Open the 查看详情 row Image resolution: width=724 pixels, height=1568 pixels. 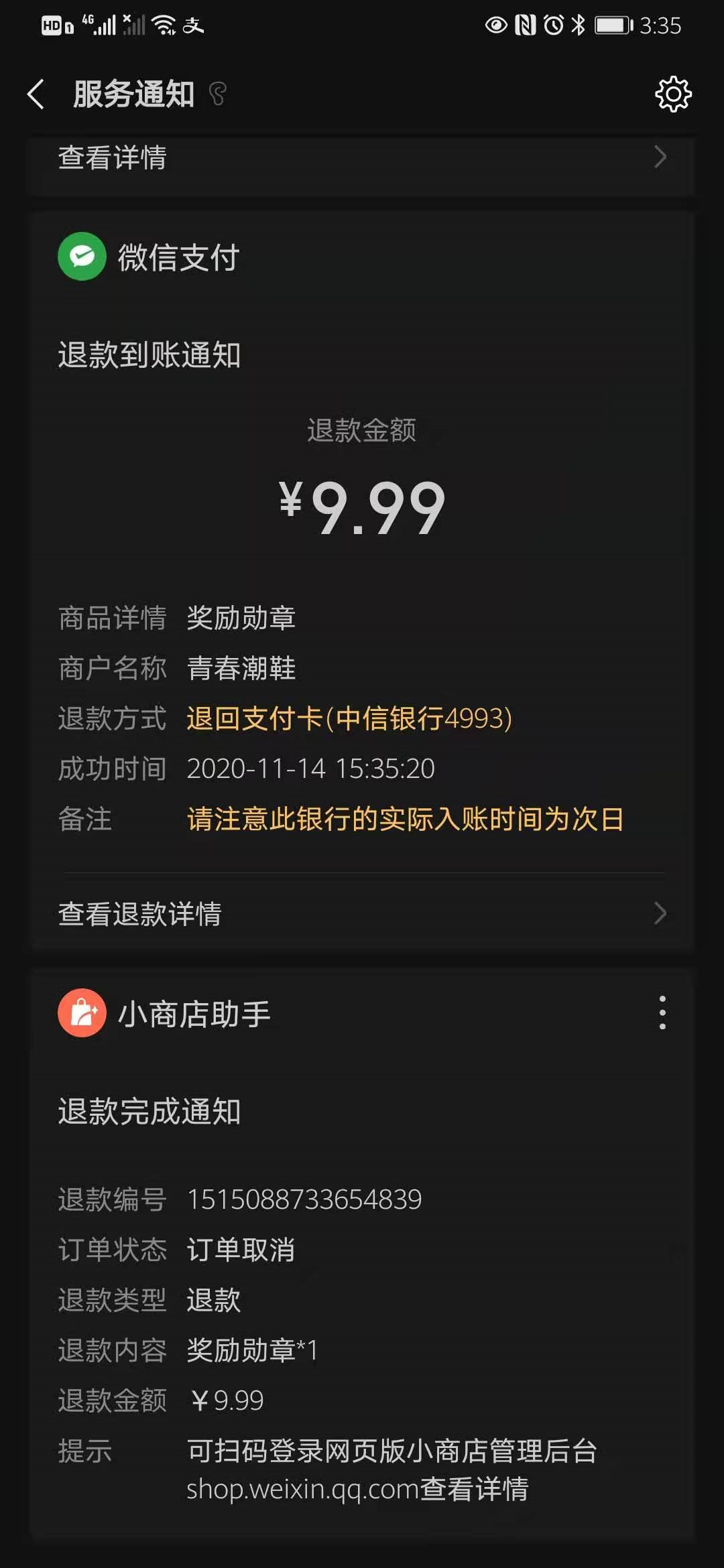362,158
